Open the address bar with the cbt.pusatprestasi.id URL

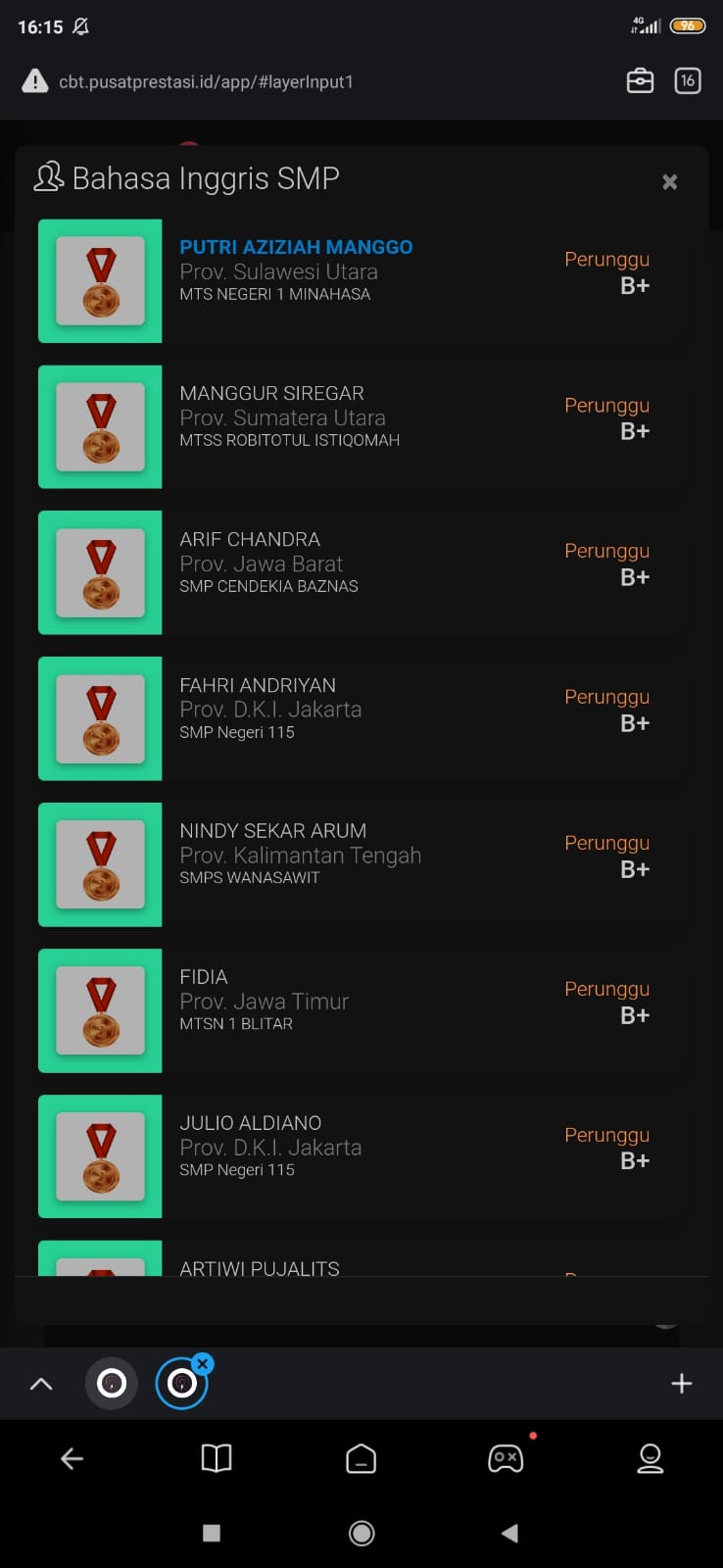pos(206,81)
